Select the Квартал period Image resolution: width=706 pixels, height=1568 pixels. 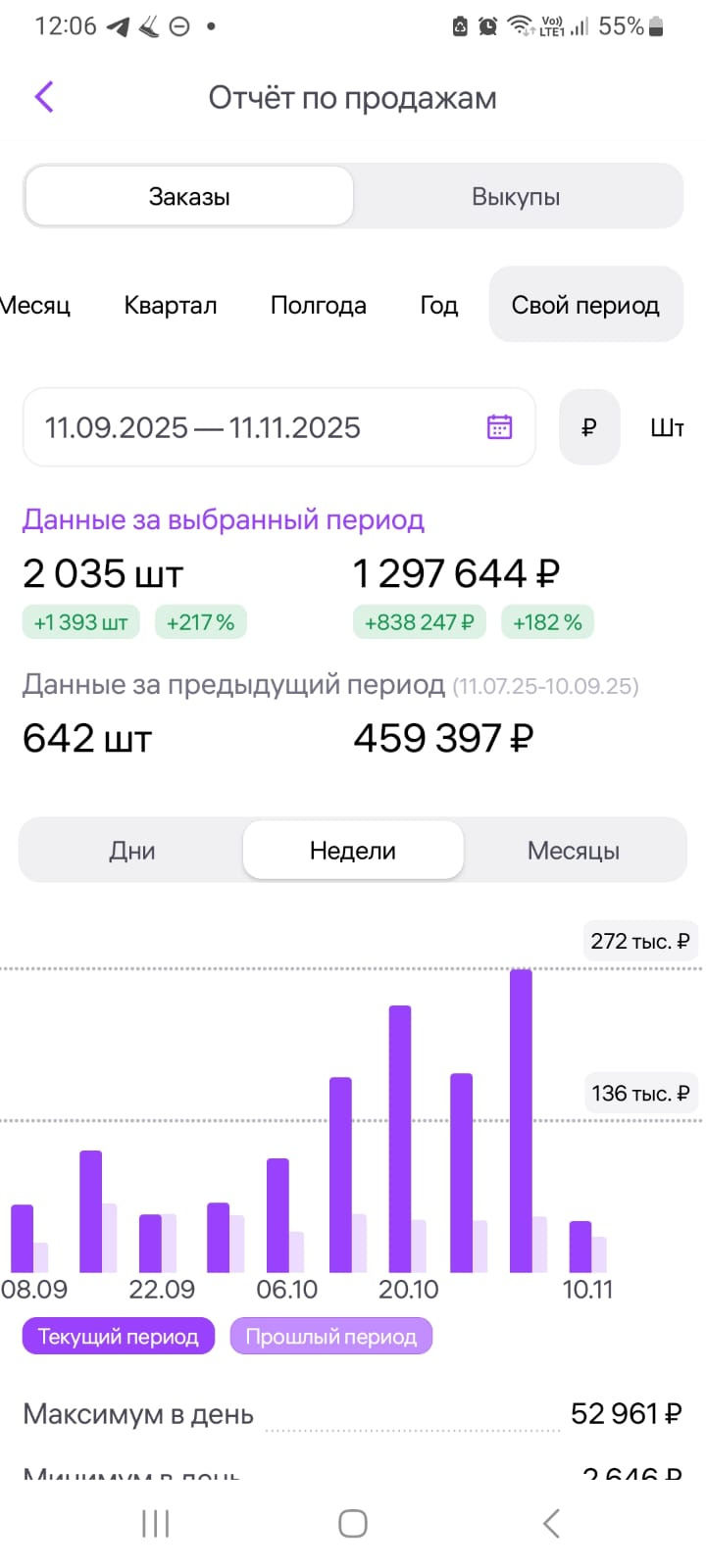click(171, 305)
